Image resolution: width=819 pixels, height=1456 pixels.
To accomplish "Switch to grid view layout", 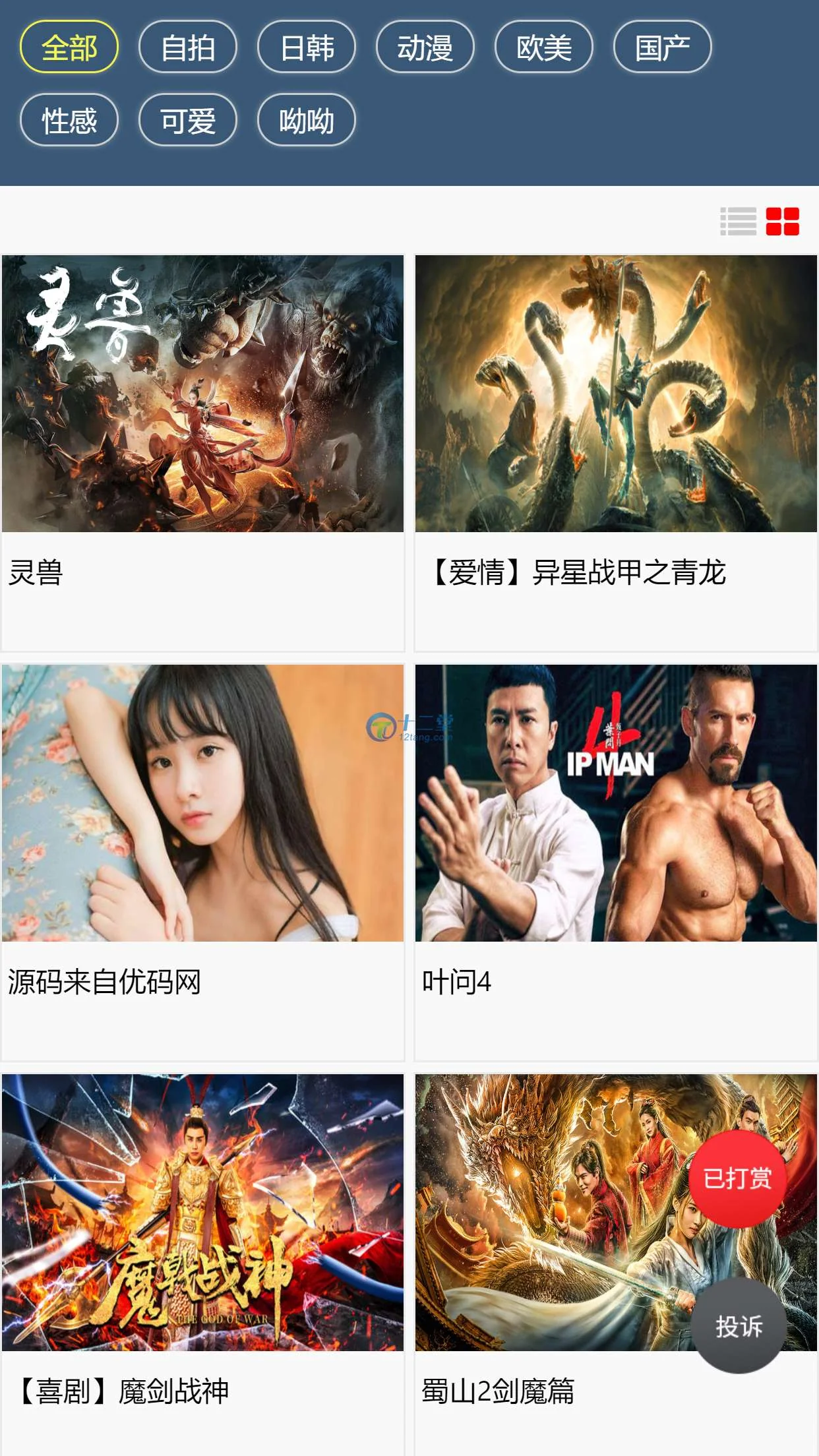I will pyautogui.click(x=783, y=222).
